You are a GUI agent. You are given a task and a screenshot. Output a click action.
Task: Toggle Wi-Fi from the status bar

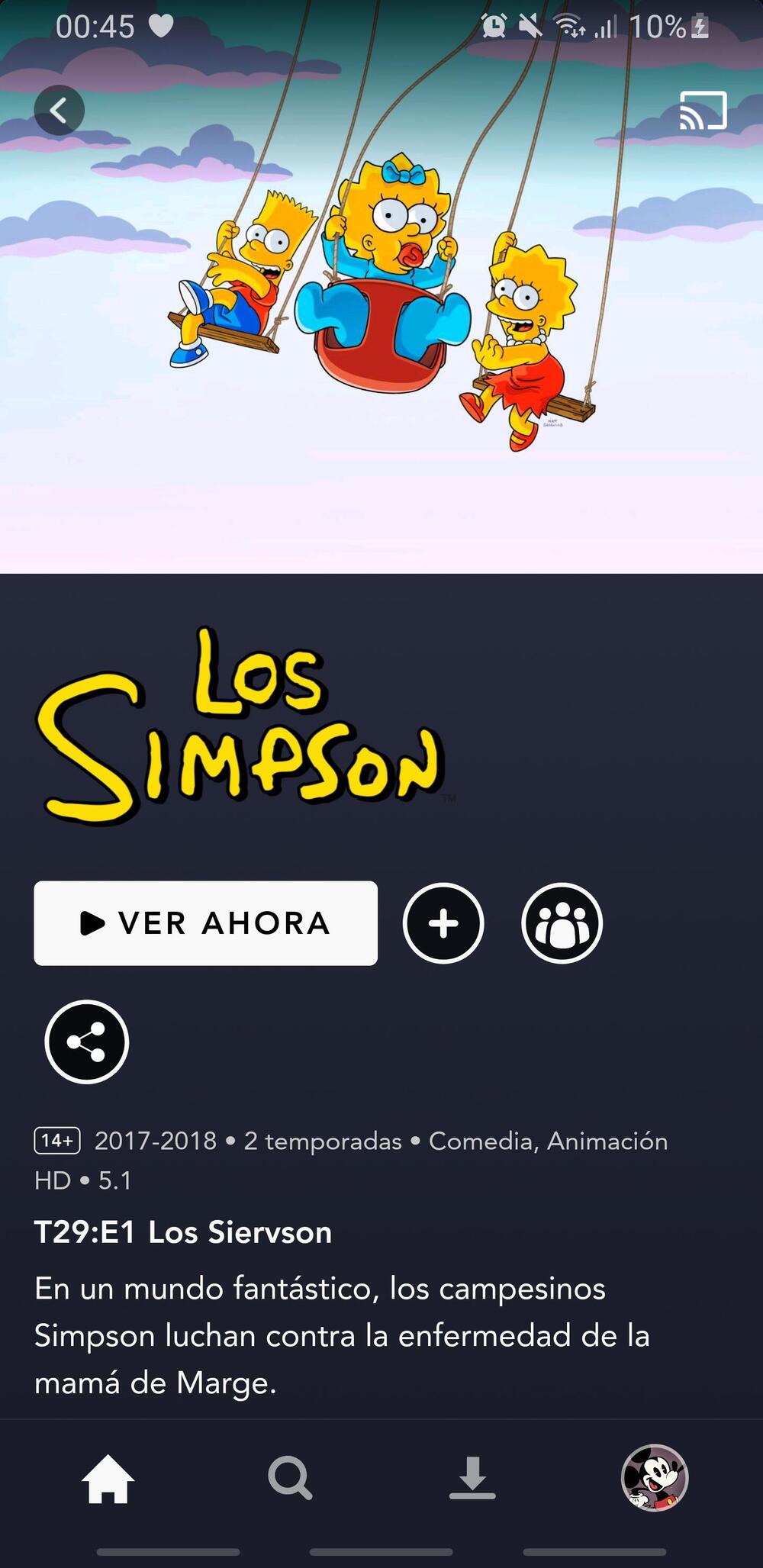pyautogui.click(x=571, y=25)
